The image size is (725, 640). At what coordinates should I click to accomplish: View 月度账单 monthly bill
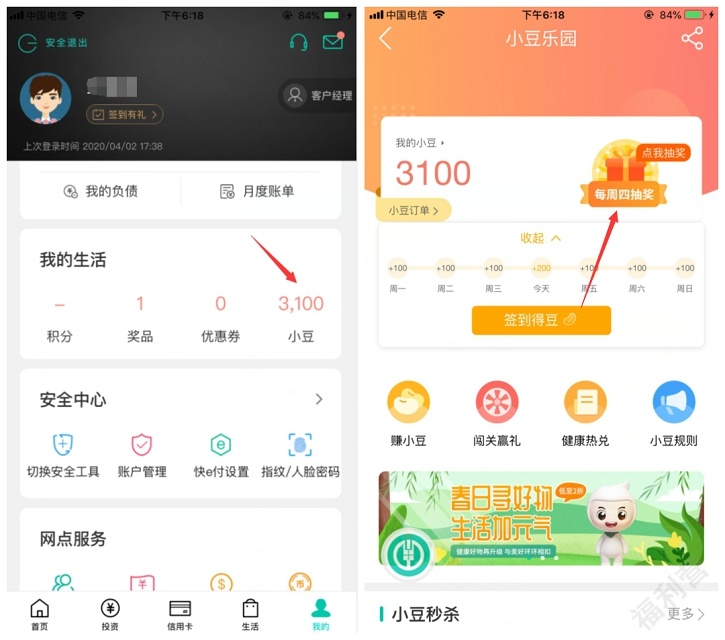point(256,191)
